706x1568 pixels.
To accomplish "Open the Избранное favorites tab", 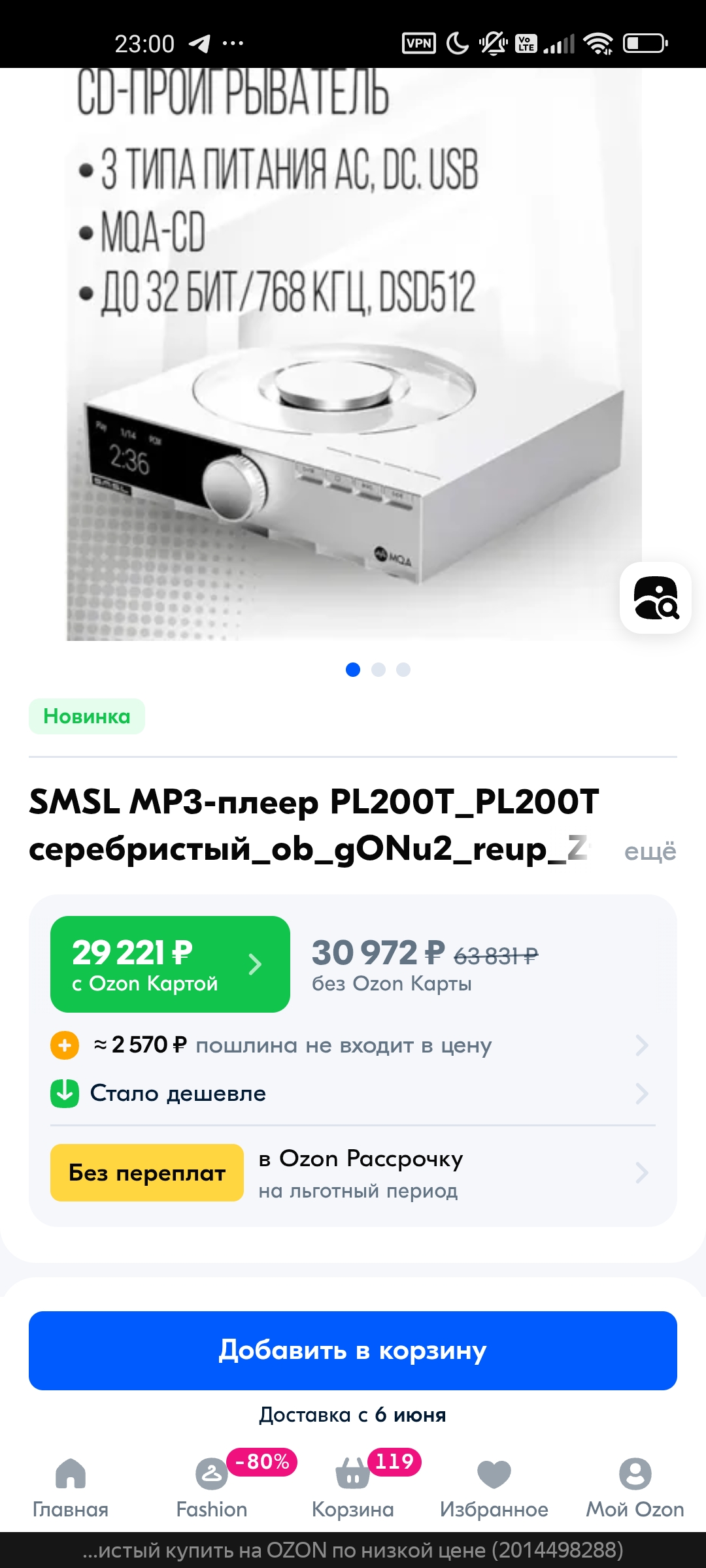I will [x=494, y=1487].
